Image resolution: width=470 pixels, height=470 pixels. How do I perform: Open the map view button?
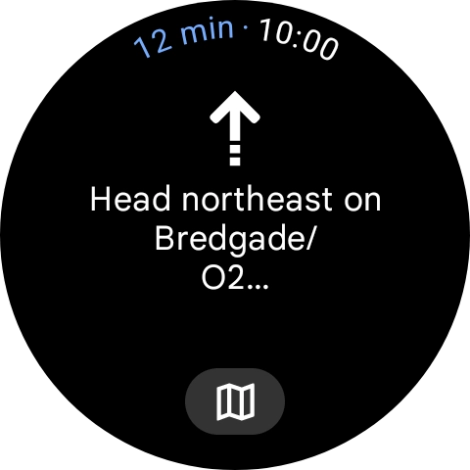click(235, 402)
